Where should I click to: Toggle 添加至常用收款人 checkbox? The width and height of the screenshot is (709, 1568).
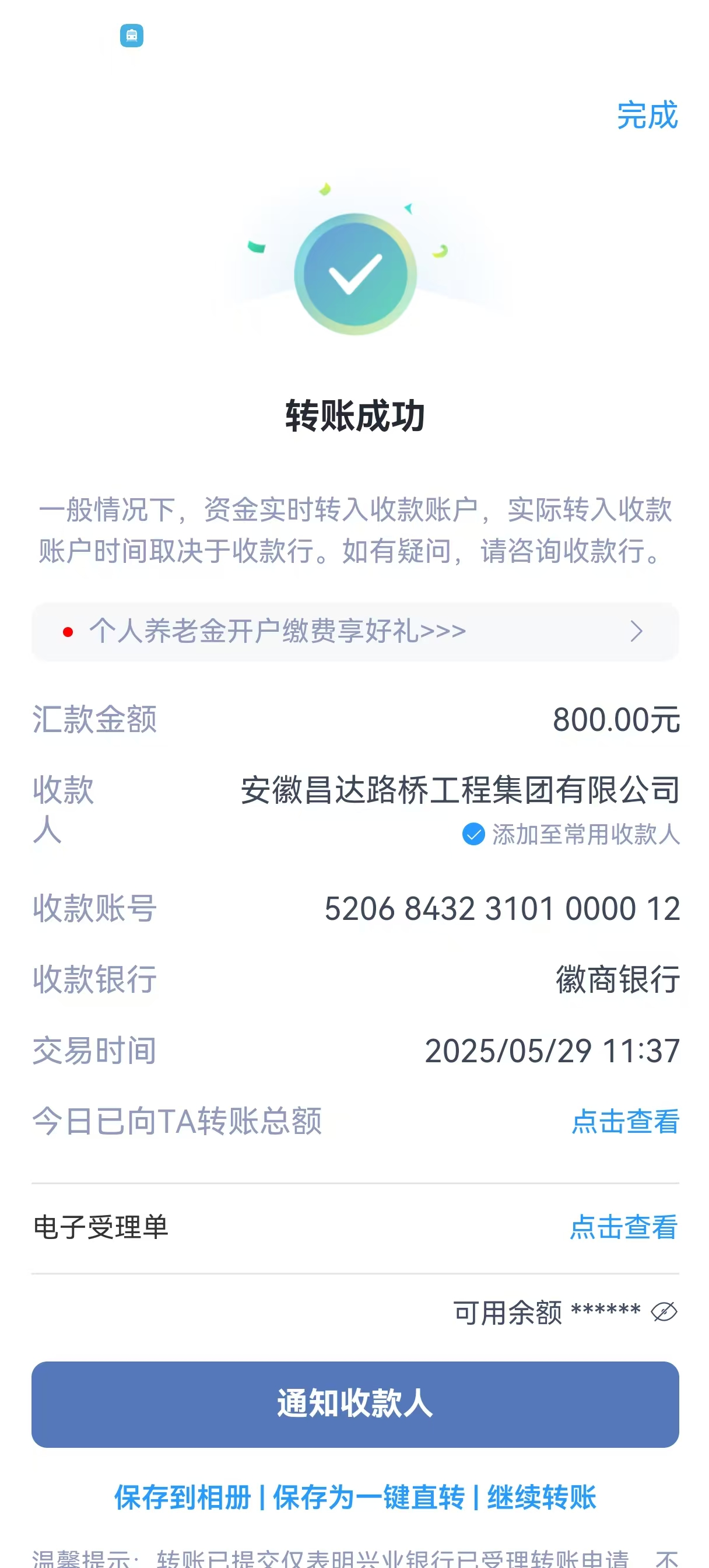coord(473,834)
